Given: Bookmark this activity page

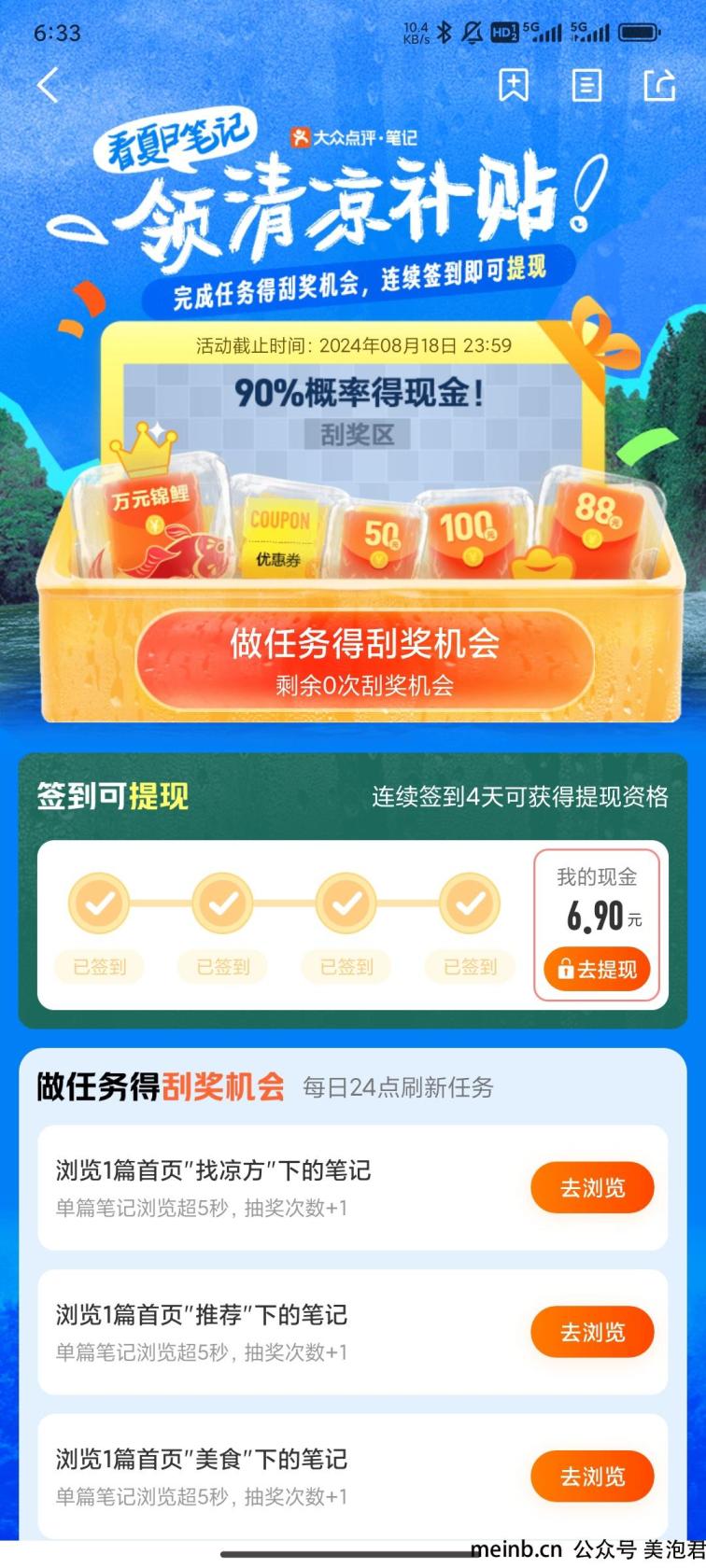Looking at the screenshot, I should click(x=513, y=85).
